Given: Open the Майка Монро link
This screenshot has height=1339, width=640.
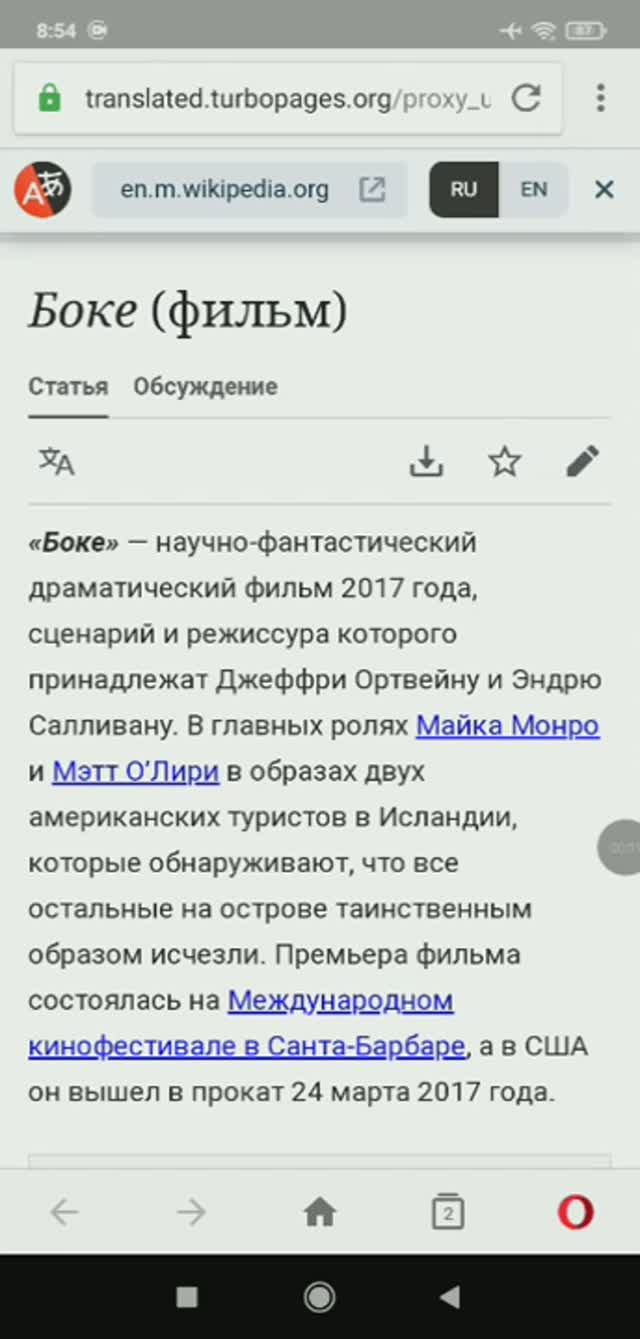Looking at the screenshot, I should point(507,725).
